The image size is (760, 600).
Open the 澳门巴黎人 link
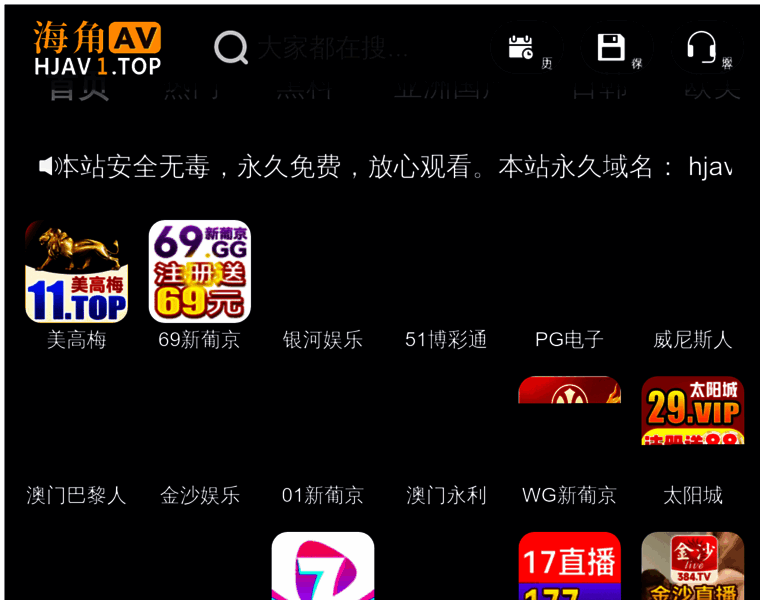click(76, 495)
